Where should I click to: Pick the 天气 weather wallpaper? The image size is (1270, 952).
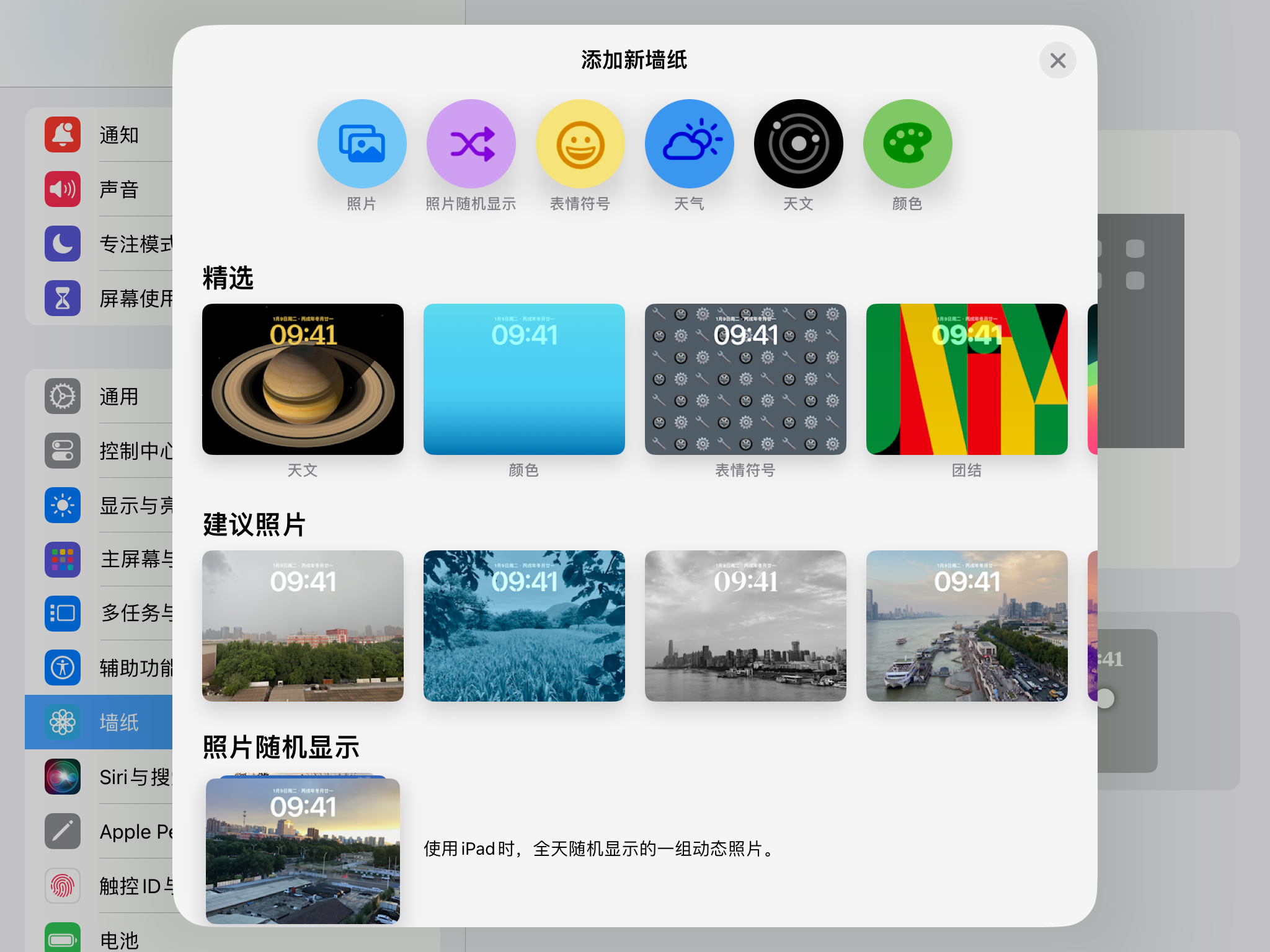[689, 144]
